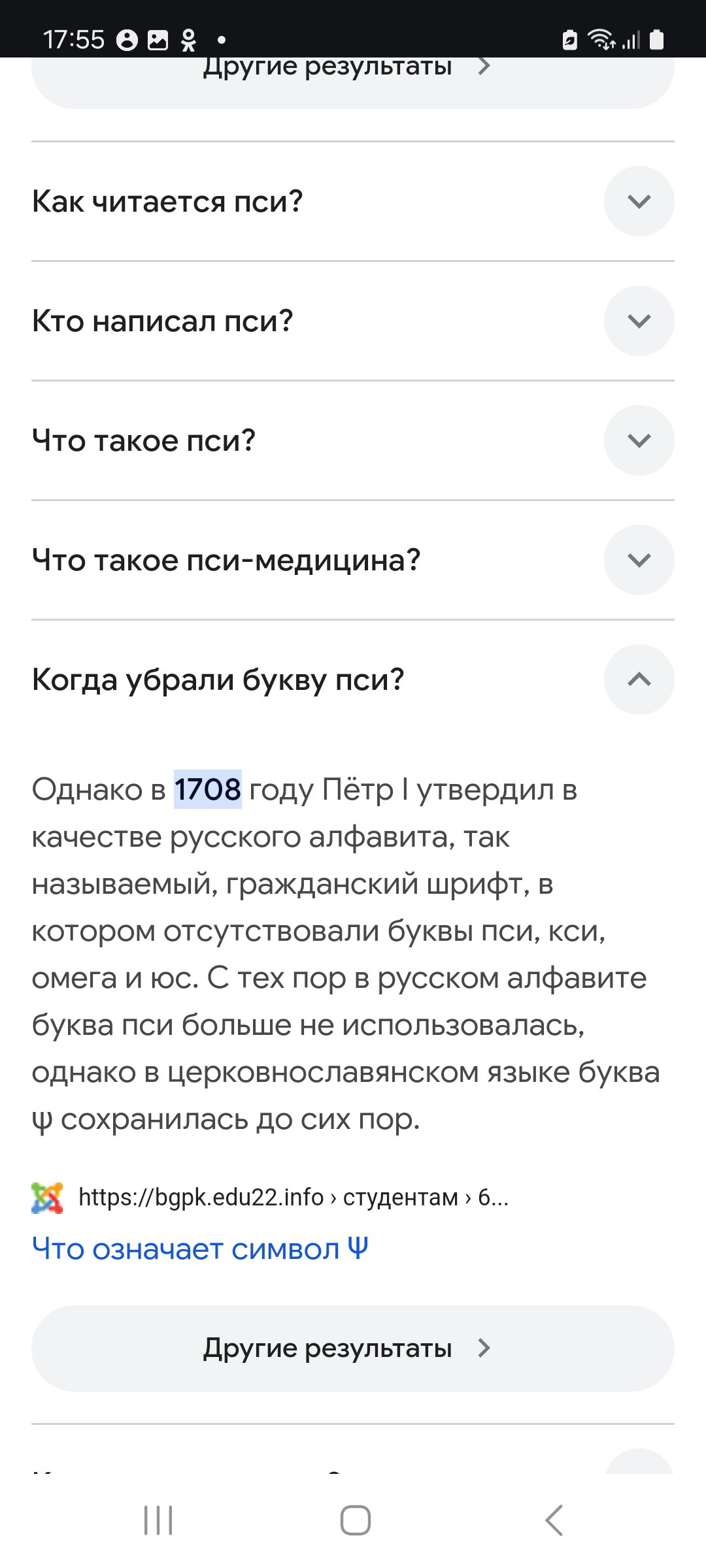Open recent apps from the navigation bar
The width and height of the screenshot is (706, 1568).
pos(158,1520)
